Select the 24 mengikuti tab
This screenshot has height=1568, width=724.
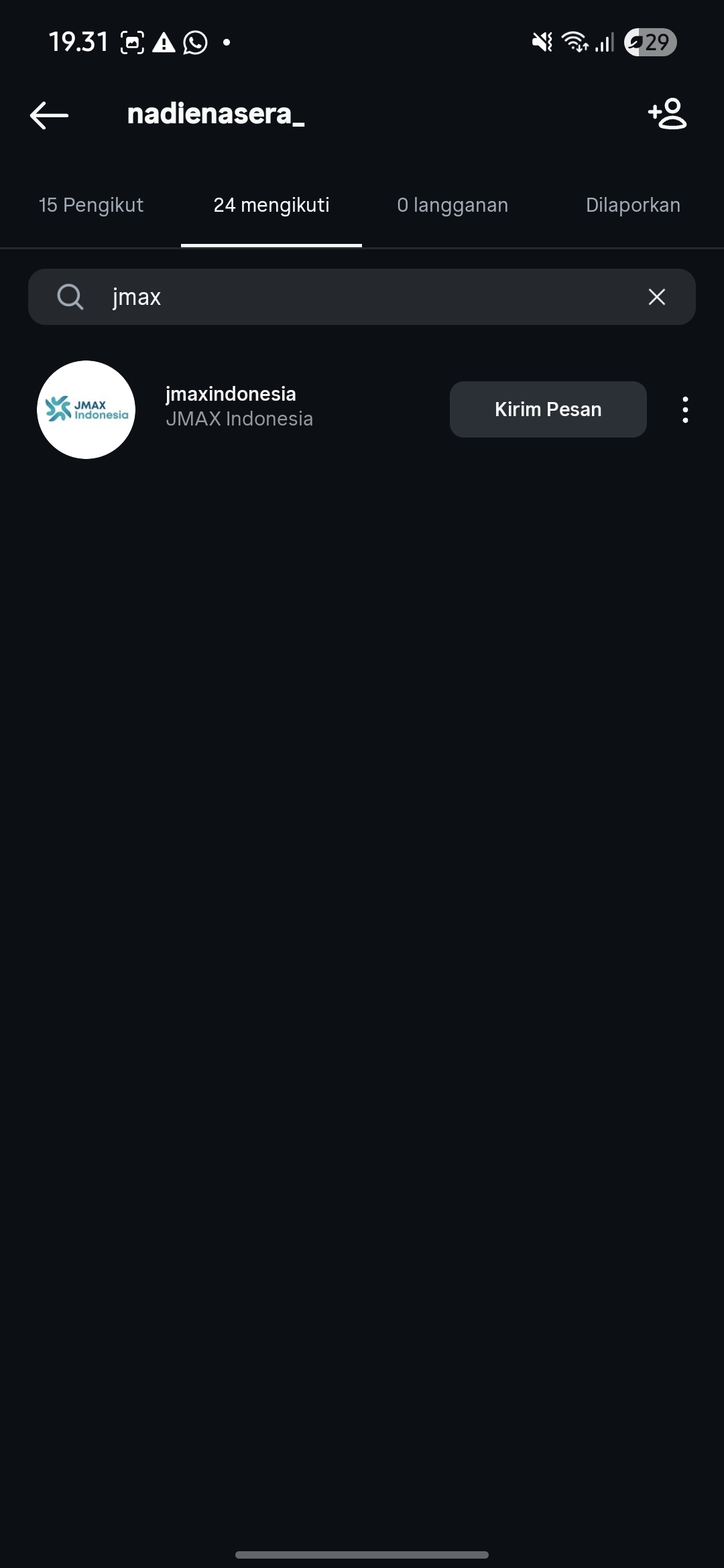271,205
